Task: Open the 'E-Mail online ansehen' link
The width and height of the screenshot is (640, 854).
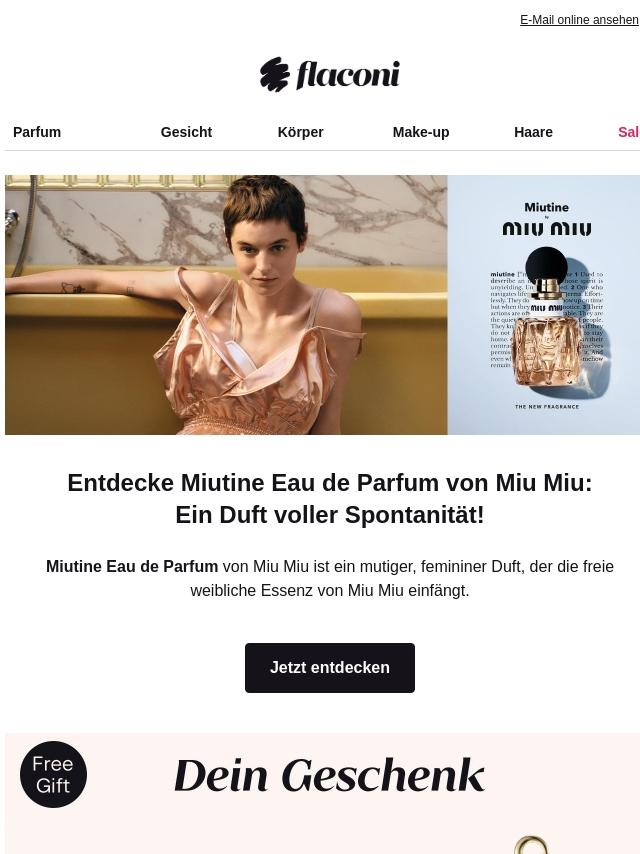Action: point(579,20)
